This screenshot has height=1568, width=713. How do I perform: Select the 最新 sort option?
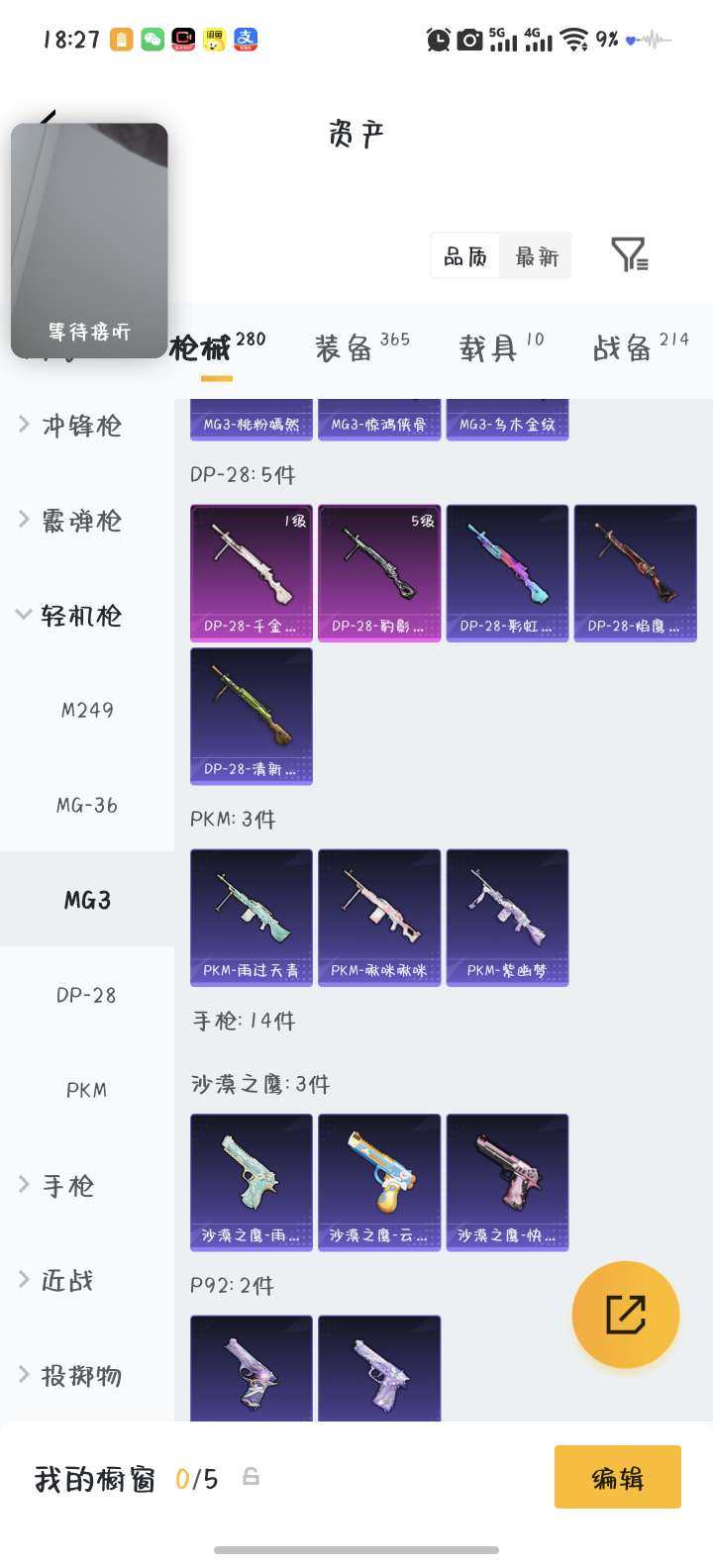pyautogui.click(x=537, y=257)
